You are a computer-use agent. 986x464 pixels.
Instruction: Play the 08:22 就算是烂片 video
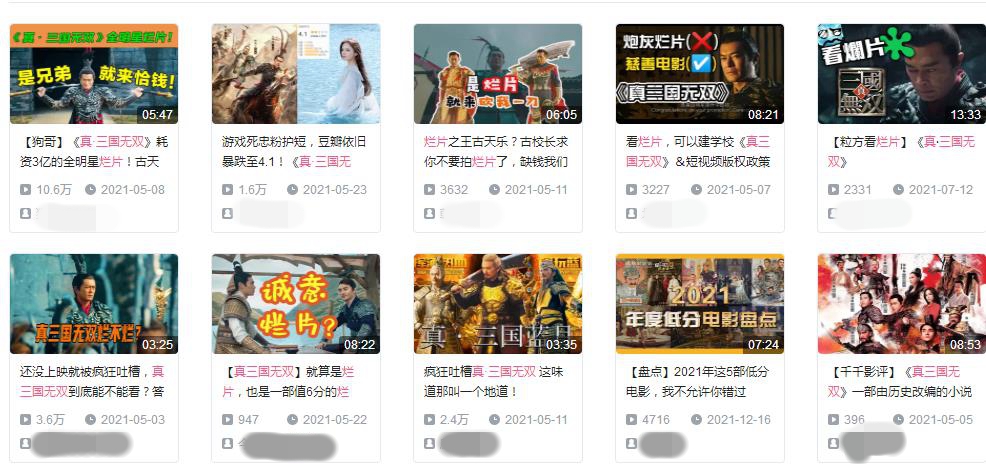pos(296,304)
